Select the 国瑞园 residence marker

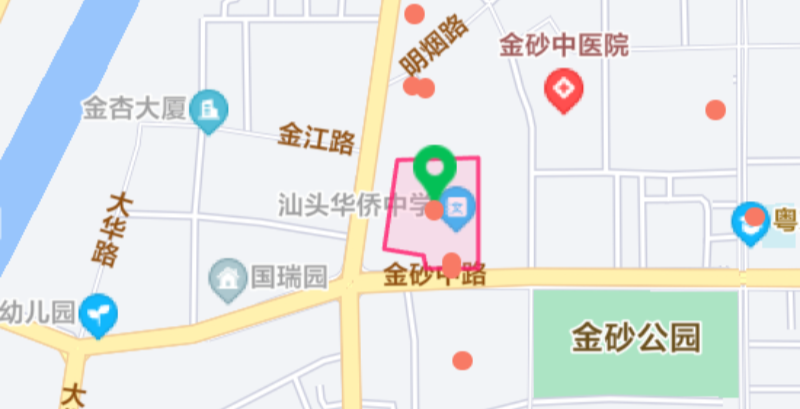229,277
